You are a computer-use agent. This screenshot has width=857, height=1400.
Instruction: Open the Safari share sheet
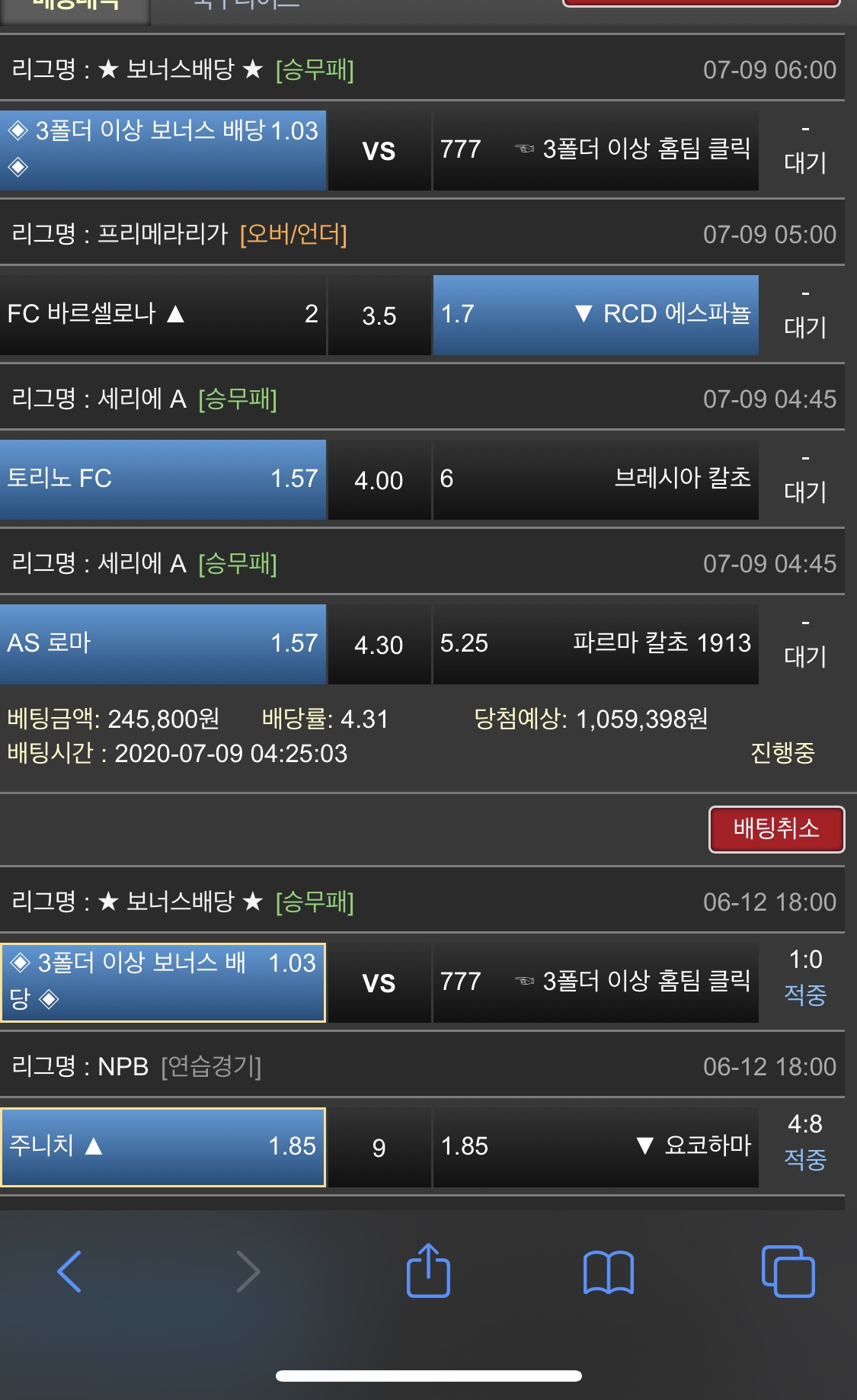click(x=428, y=1270)
